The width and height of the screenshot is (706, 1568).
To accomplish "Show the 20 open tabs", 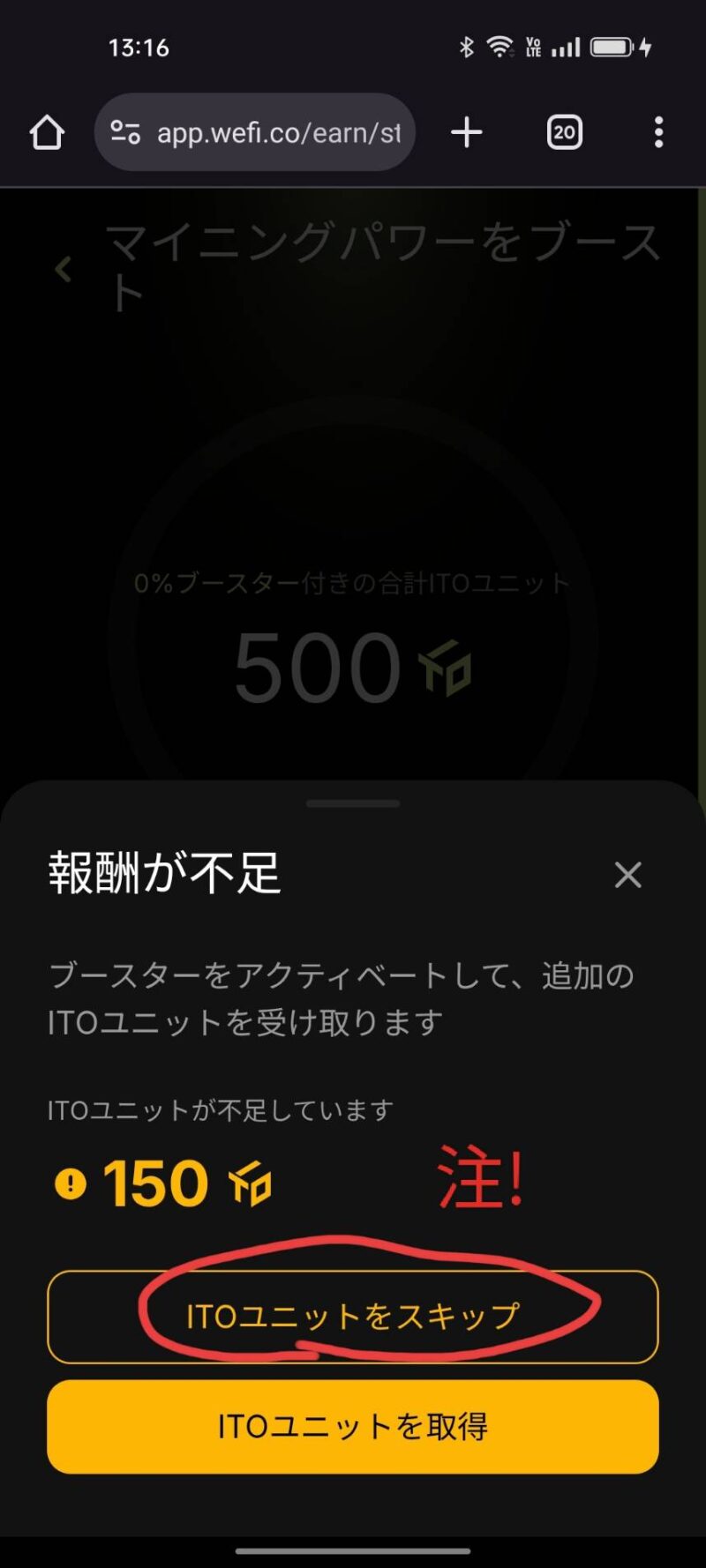I will (564, 133).
